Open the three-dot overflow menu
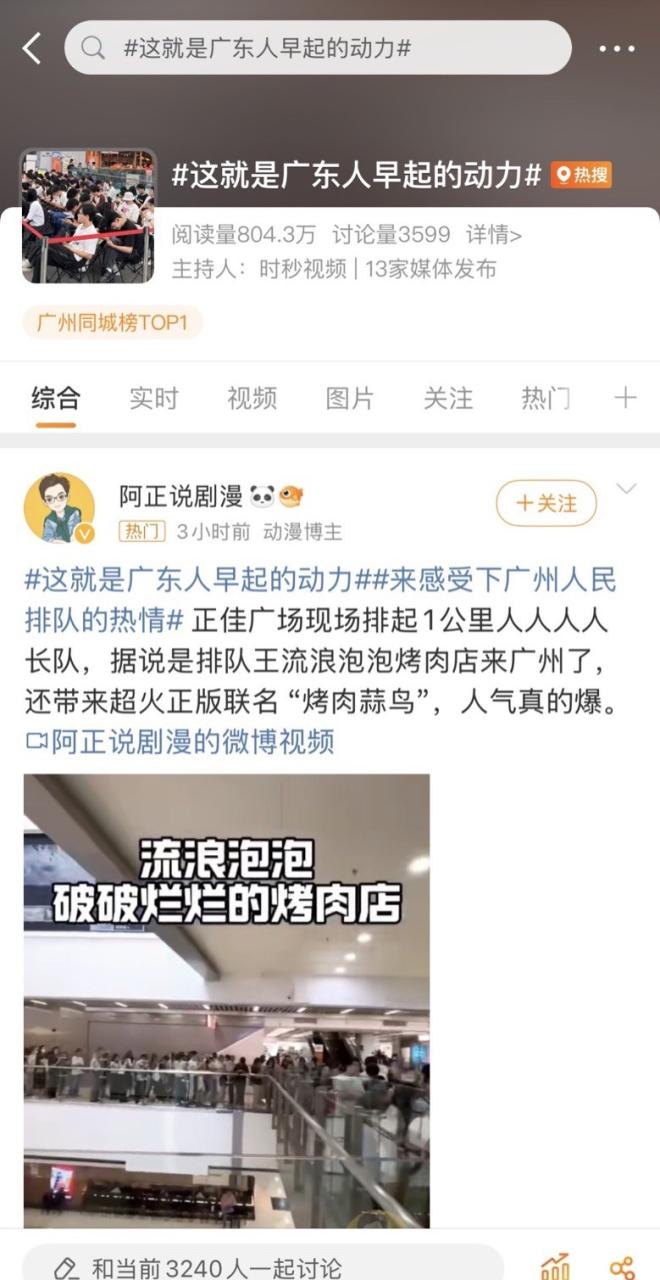 pyautogui.click(x=616, y=48)
